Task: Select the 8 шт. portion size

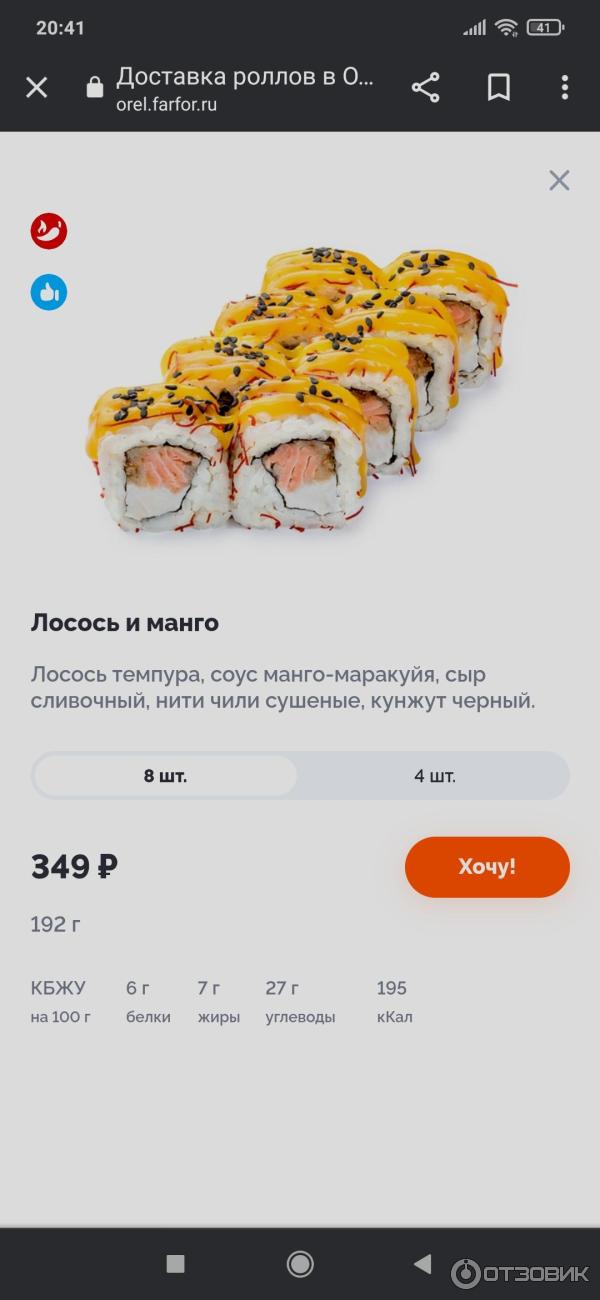Action: coord(166,776)
